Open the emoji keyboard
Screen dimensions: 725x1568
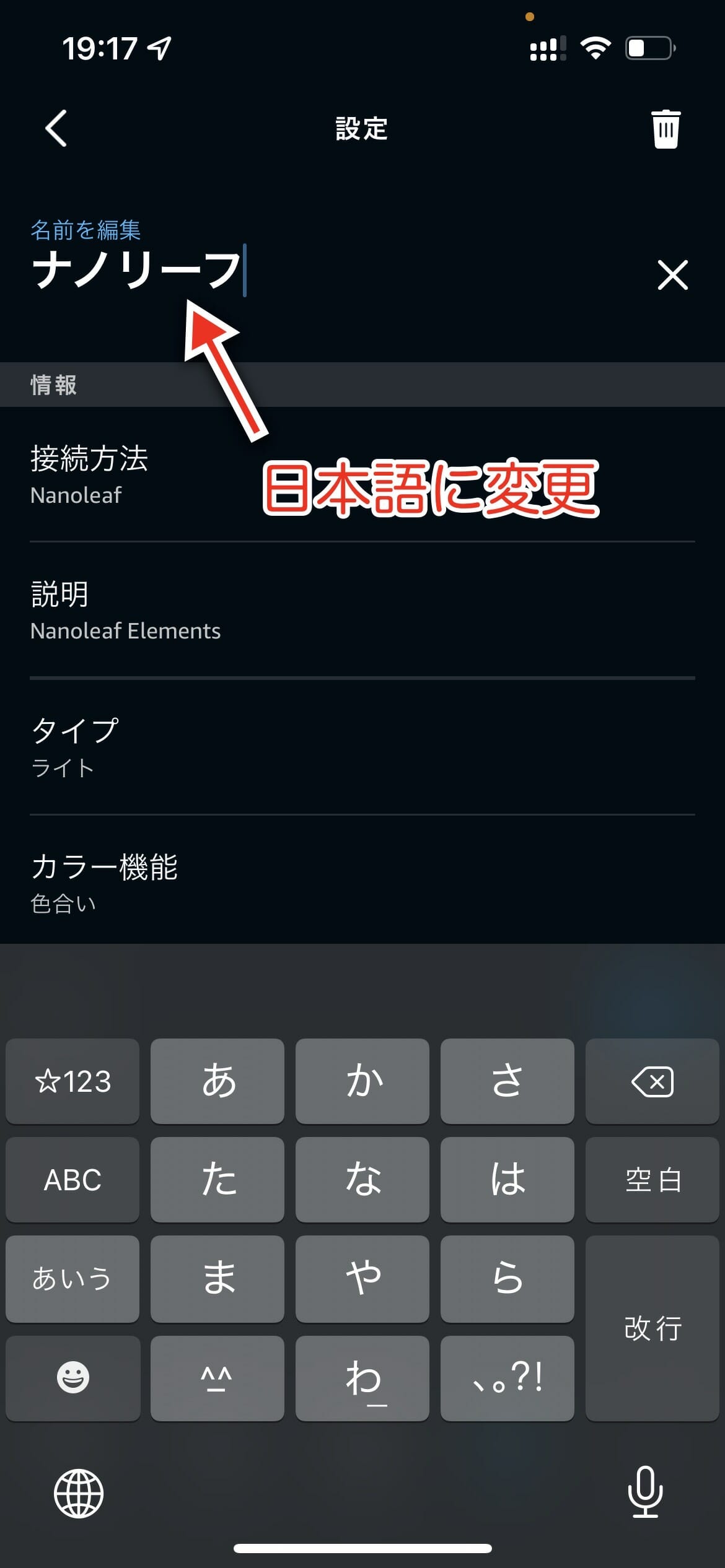tap(72, 1378)
